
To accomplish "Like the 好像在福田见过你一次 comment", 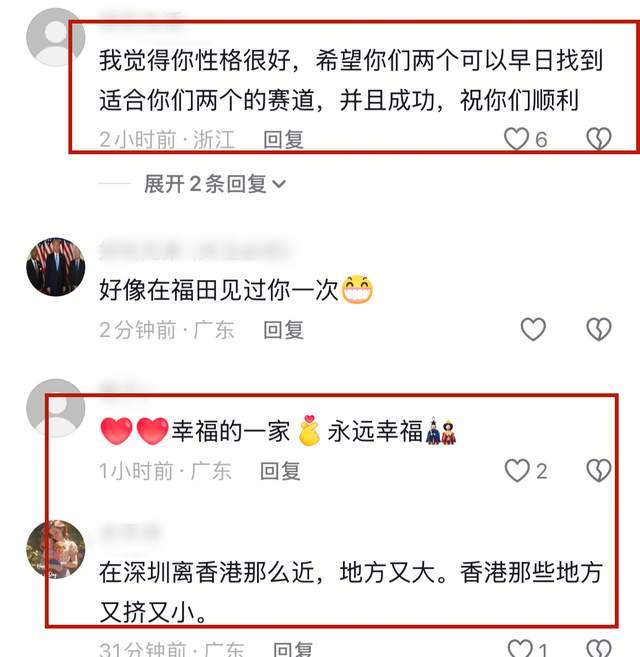I will [x=533, y=329].
